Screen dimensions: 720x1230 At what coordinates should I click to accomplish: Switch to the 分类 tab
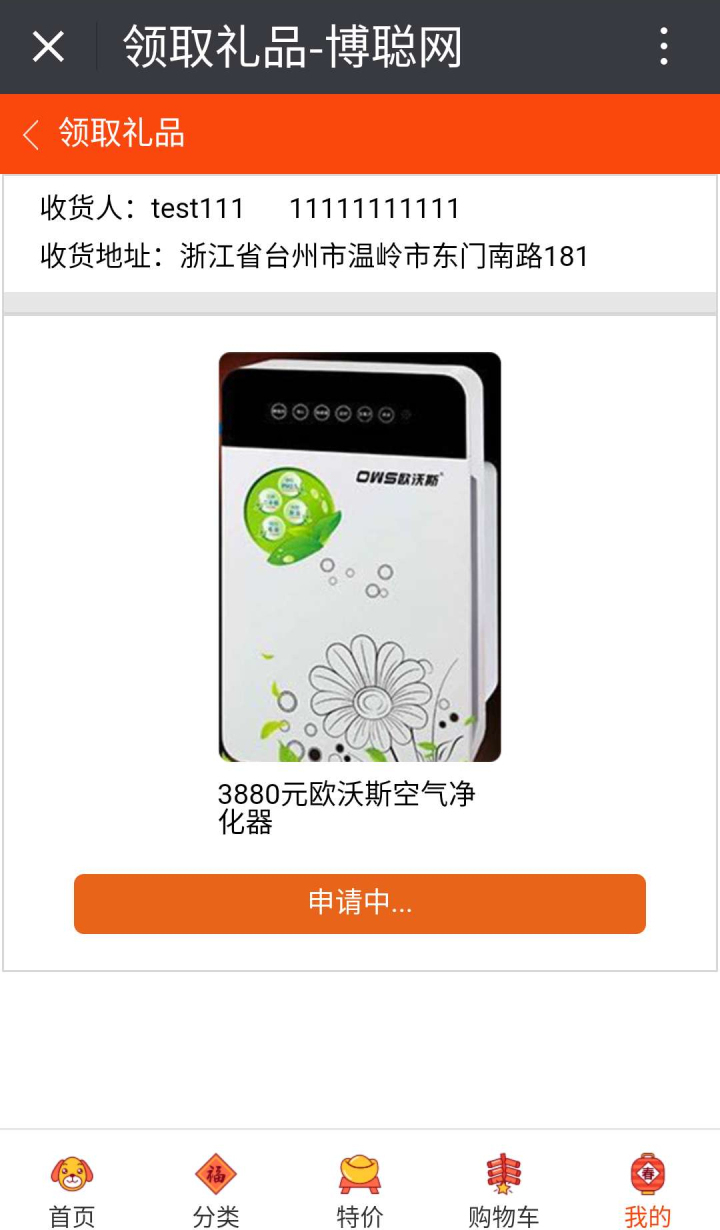click(x=216, y=1189)
